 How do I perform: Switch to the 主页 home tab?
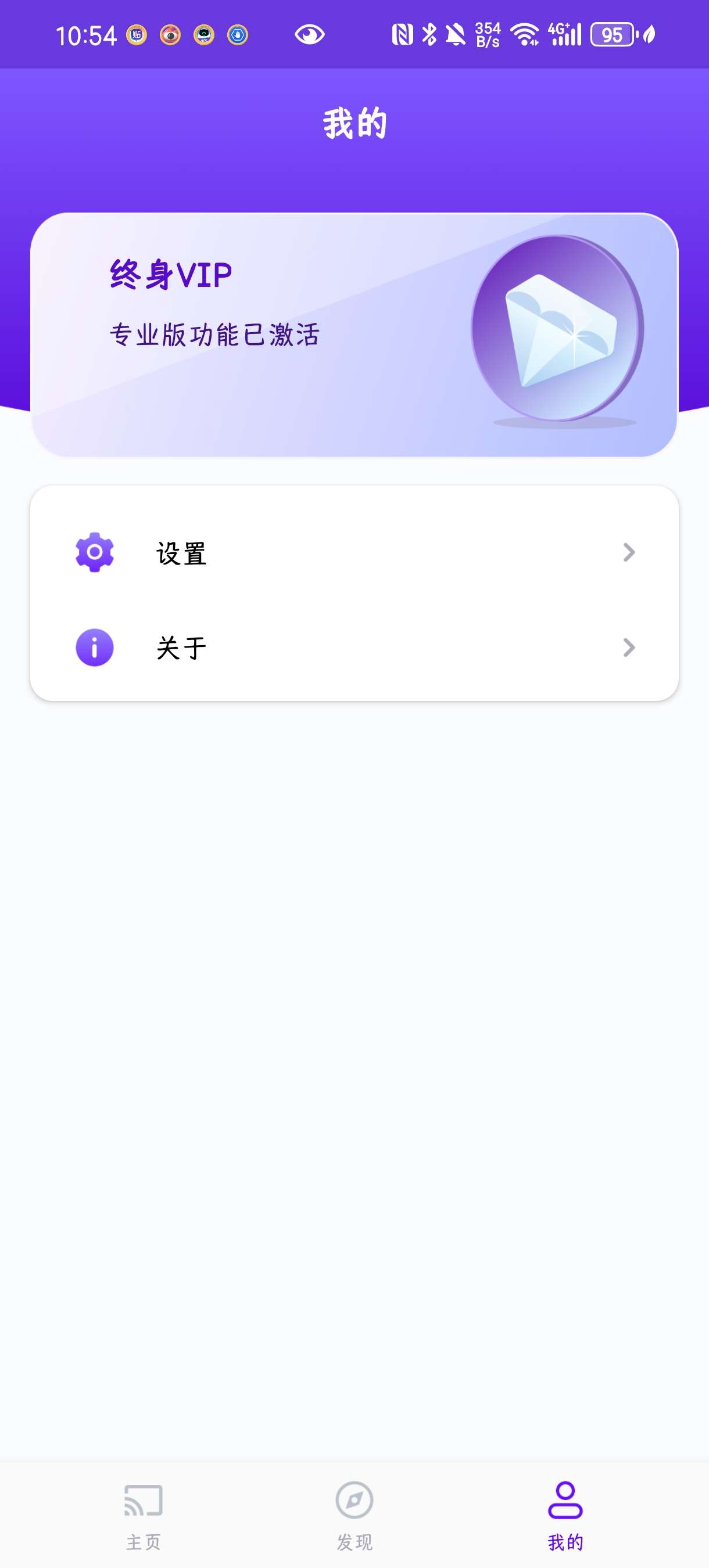coord(143,1515)
